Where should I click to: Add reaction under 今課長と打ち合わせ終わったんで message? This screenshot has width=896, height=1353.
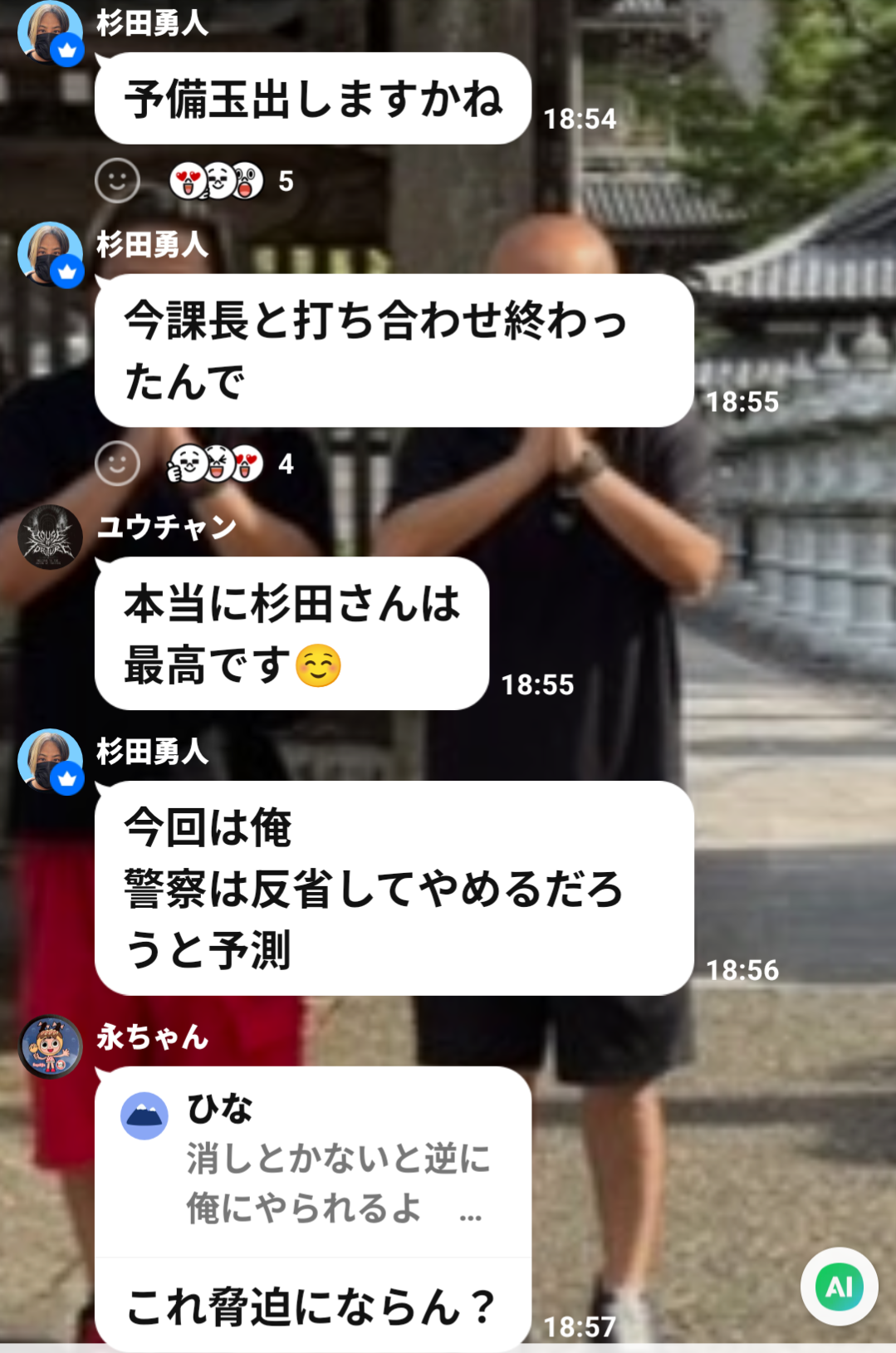117,463
